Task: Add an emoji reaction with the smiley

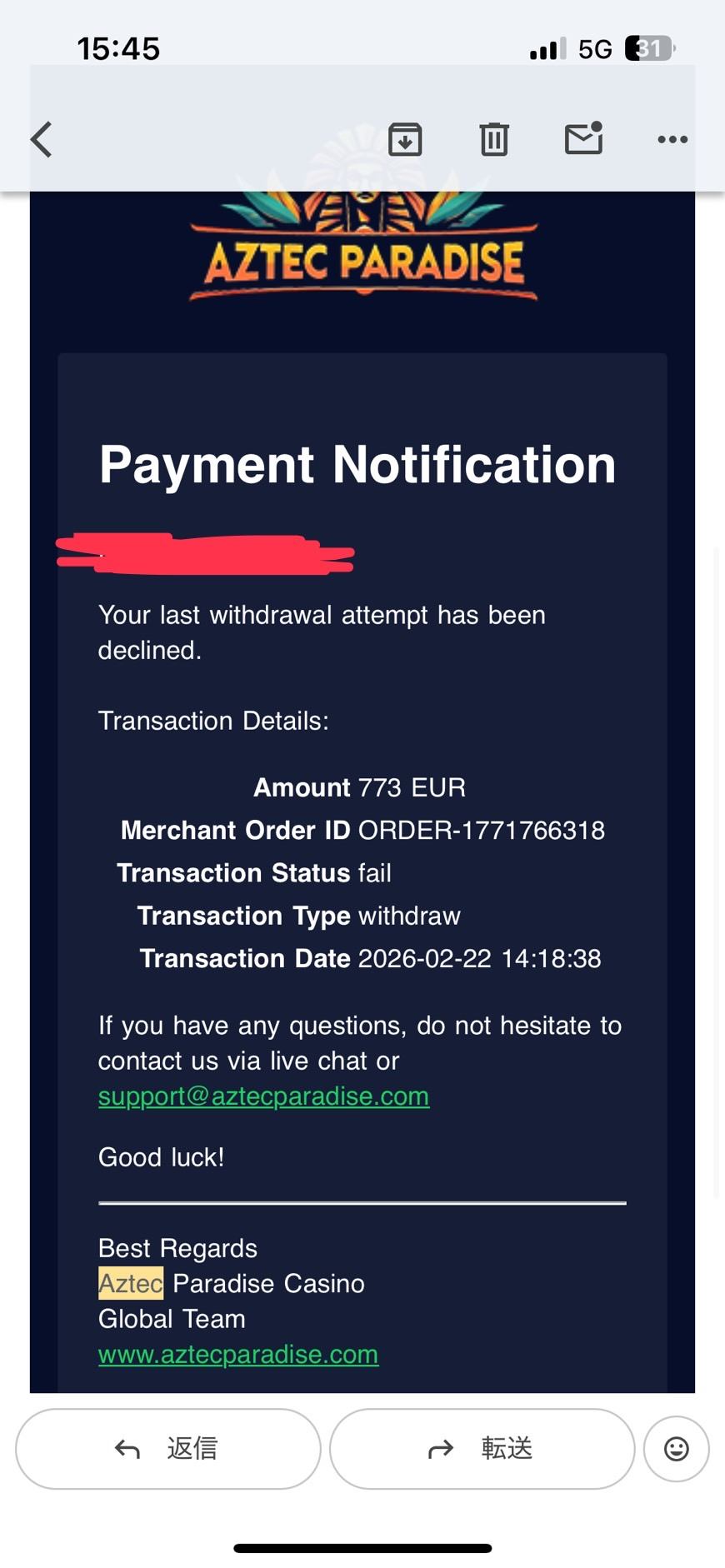Action: pos(676,1449)
